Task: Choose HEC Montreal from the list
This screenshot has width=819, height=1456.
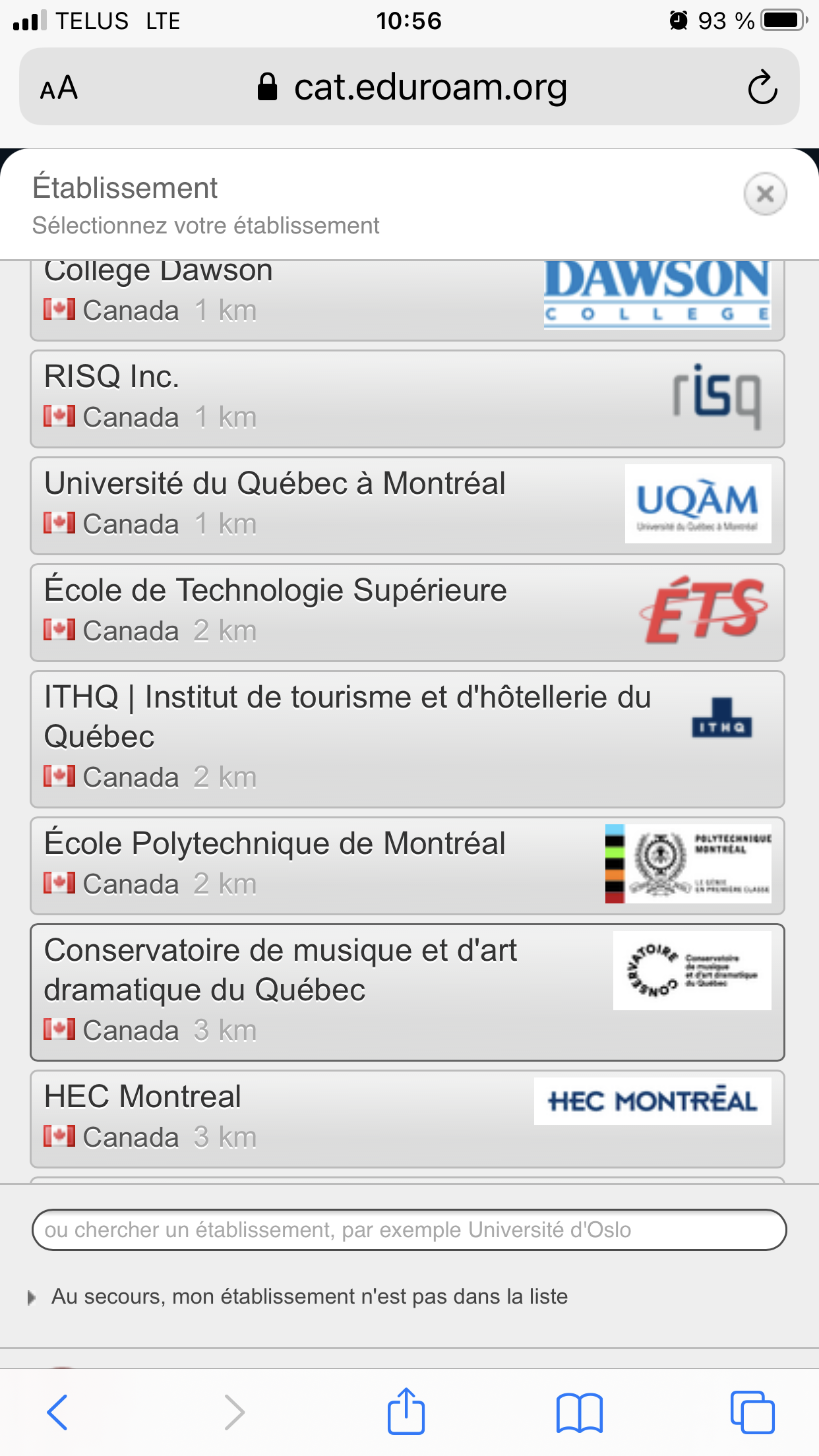Action: (x=408, y=1119)
